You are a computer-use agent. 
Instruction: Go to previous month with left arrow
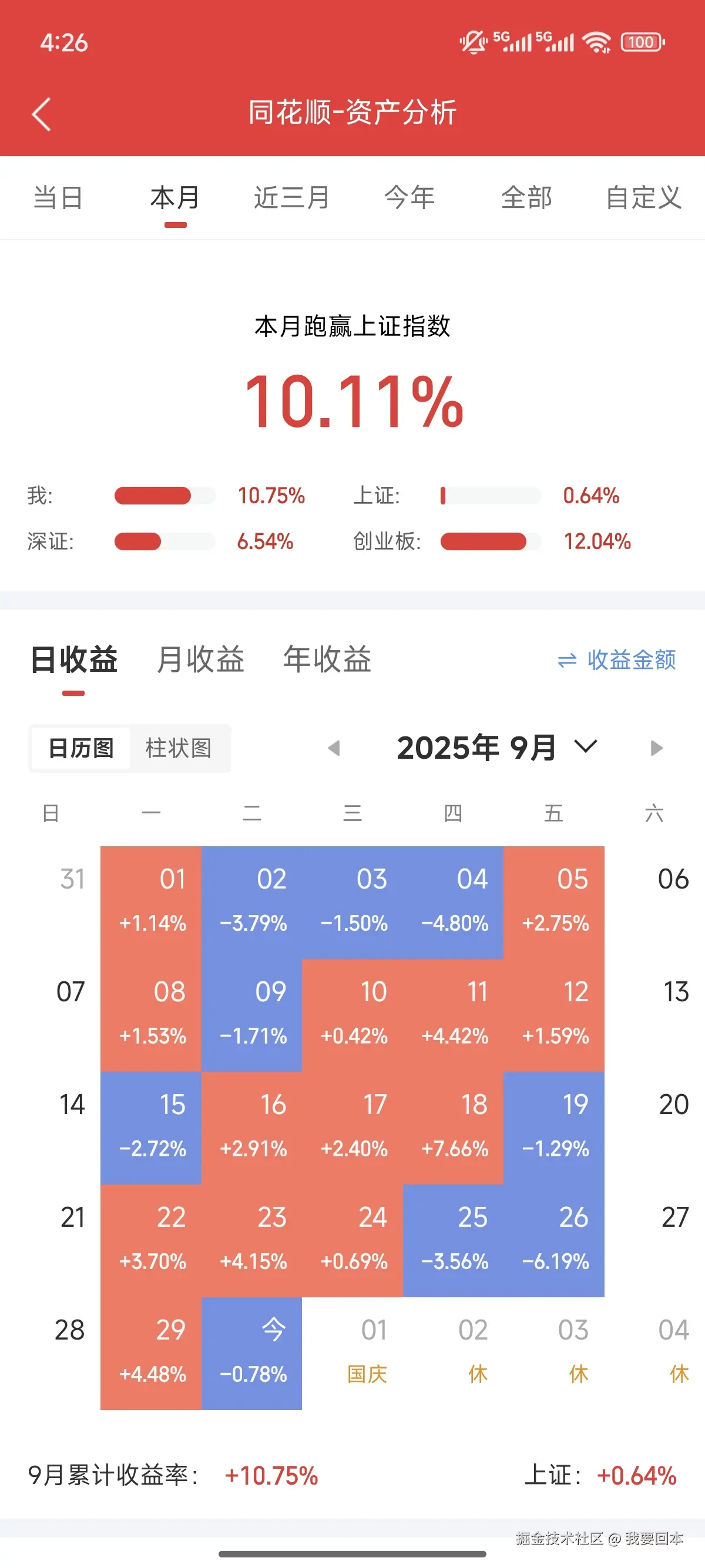pos(334,748)
